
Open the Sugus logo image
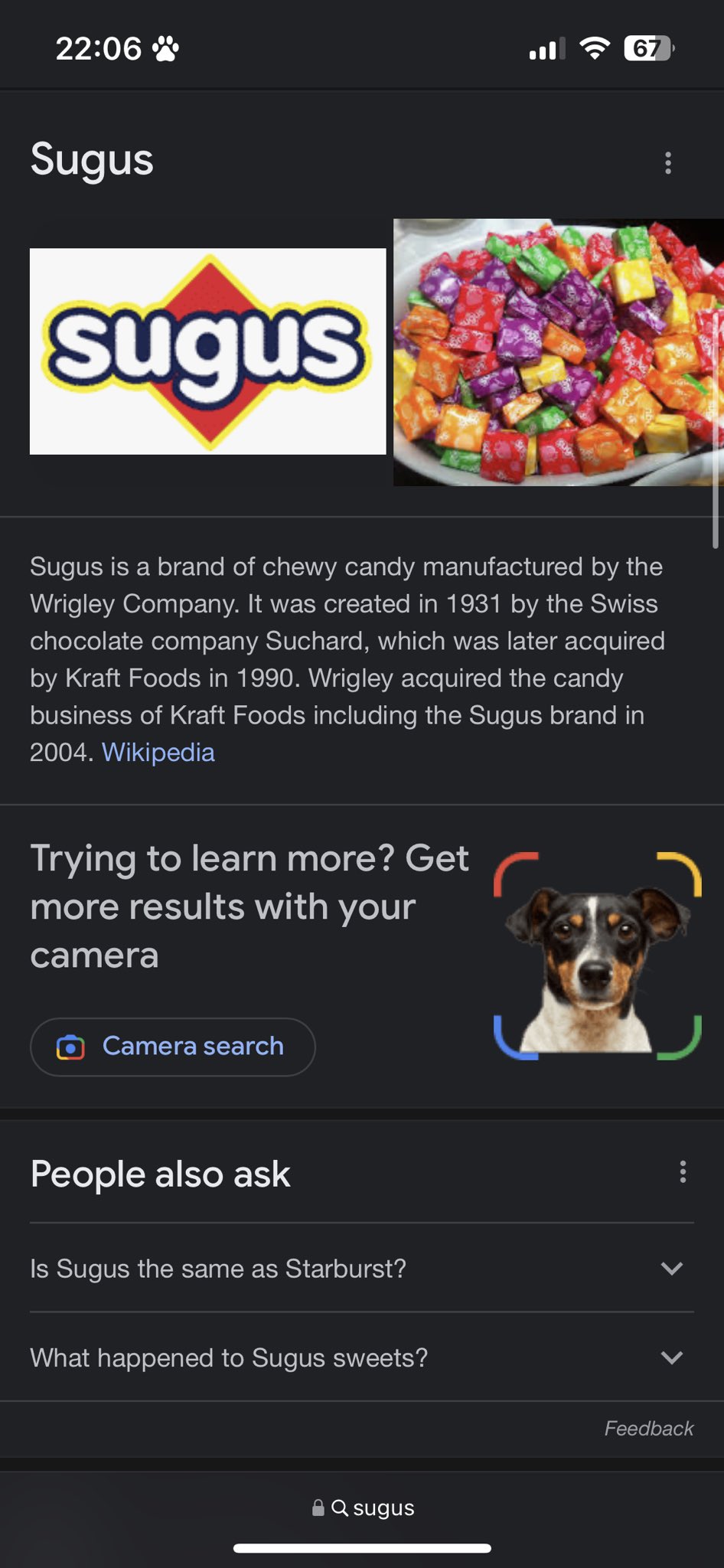[207, 351]
